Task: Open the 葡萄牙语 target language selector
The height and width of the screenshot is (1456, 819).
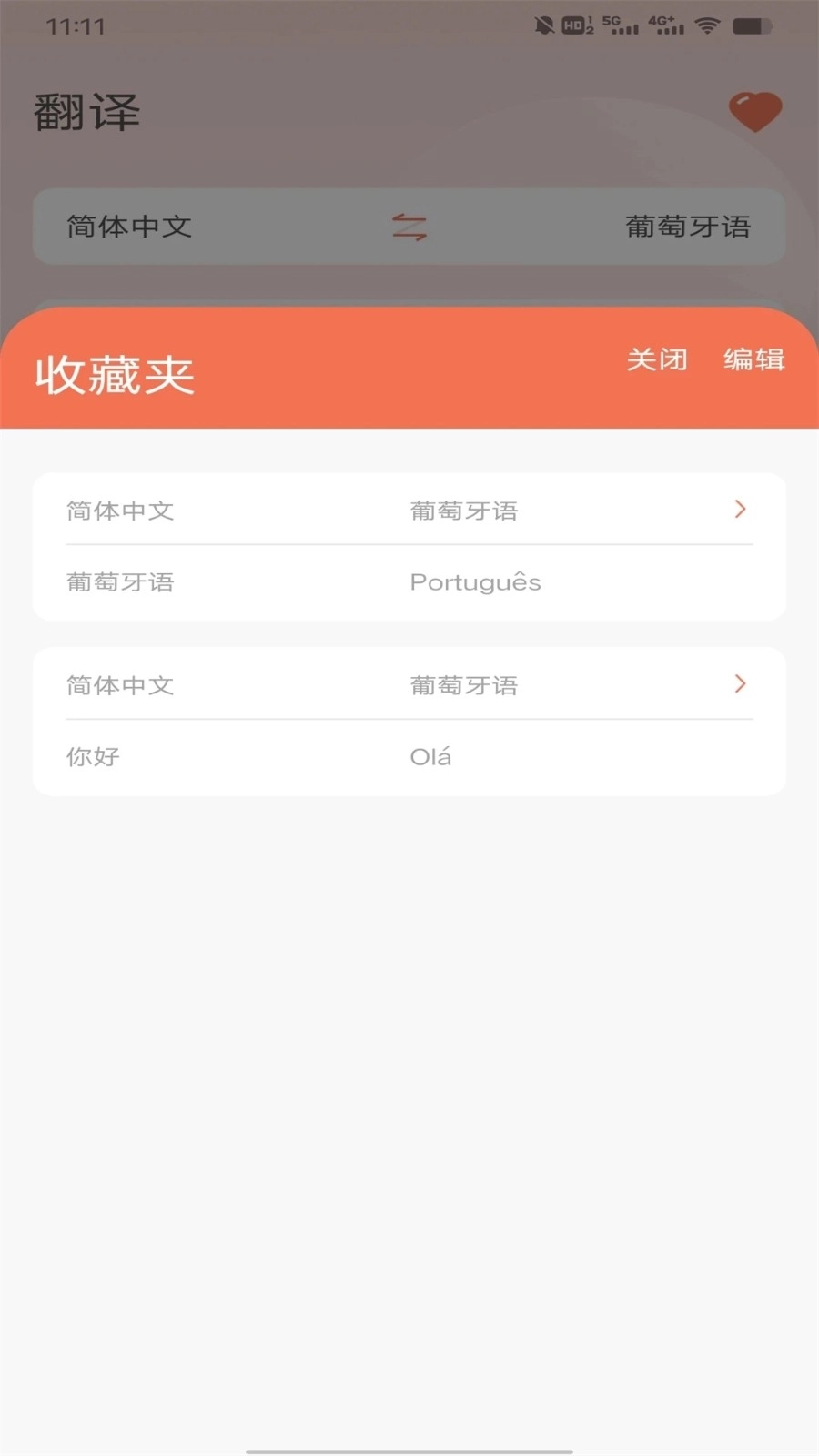Action: (x=687, y=227)
